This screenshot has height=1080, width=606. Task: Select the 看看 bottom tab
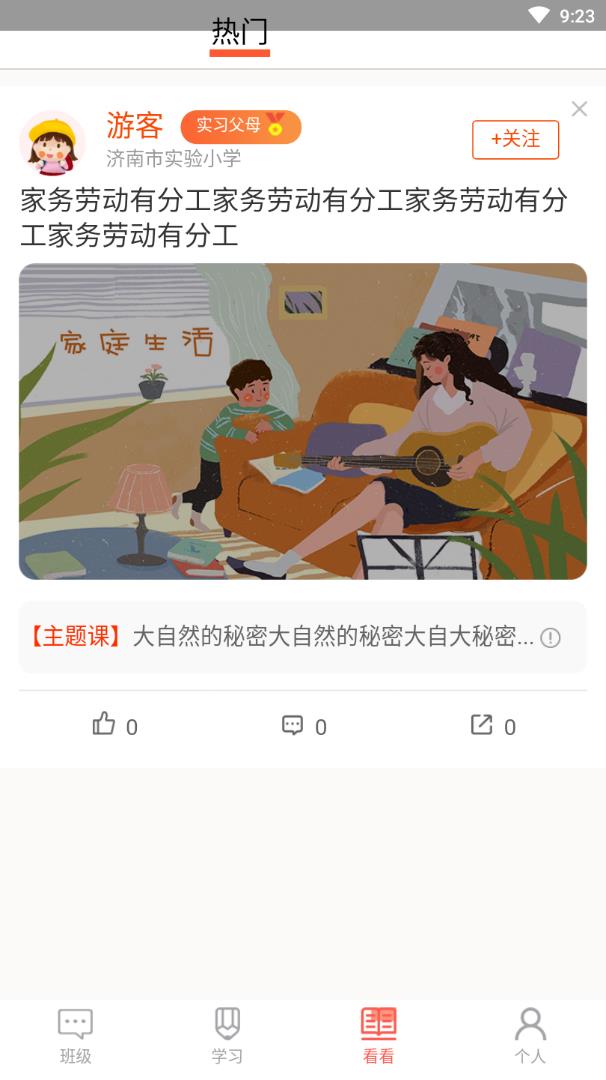click(378, 1036)
